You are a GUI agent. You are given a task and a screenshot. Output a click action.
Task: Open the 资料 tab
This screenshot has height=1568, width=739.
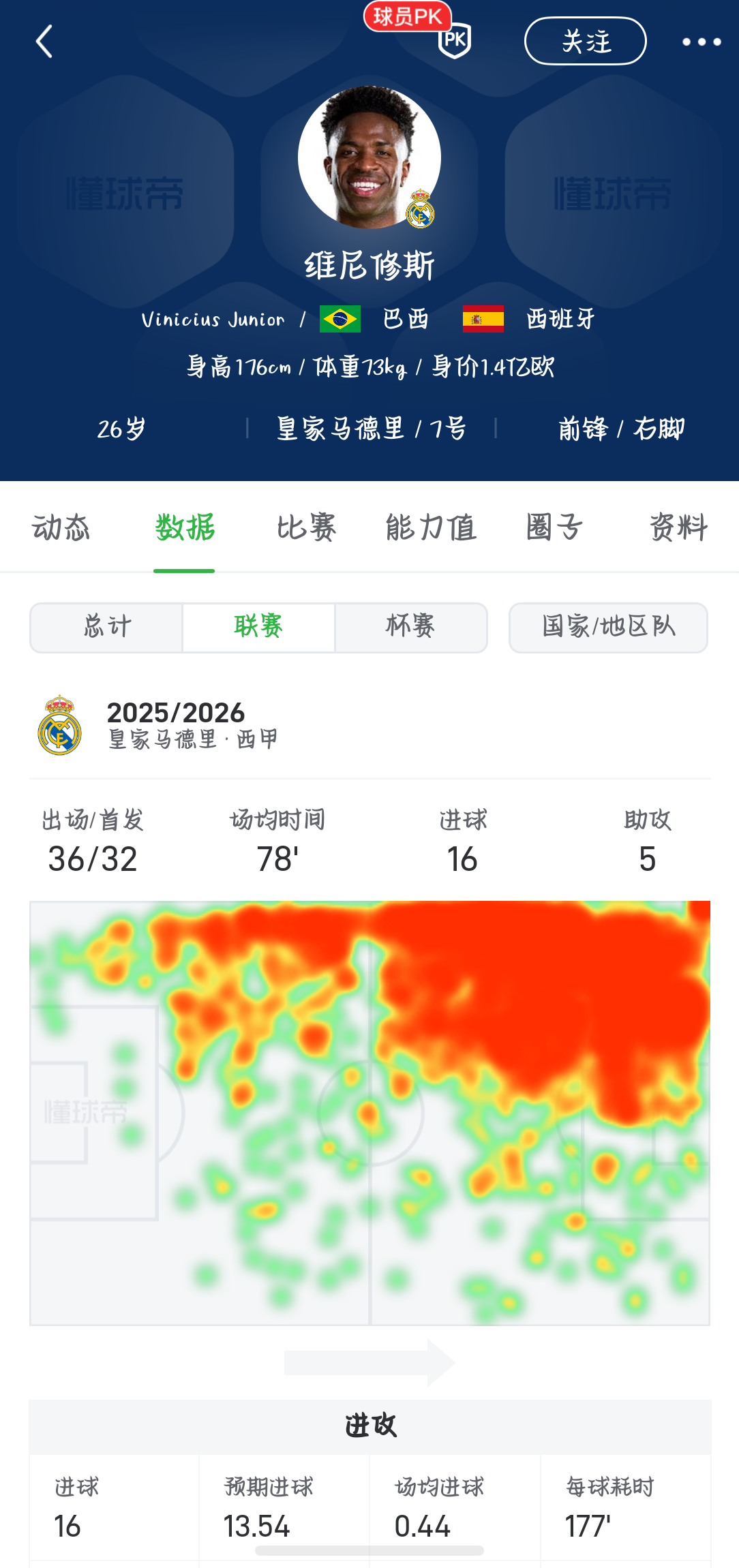pos(678,527)
